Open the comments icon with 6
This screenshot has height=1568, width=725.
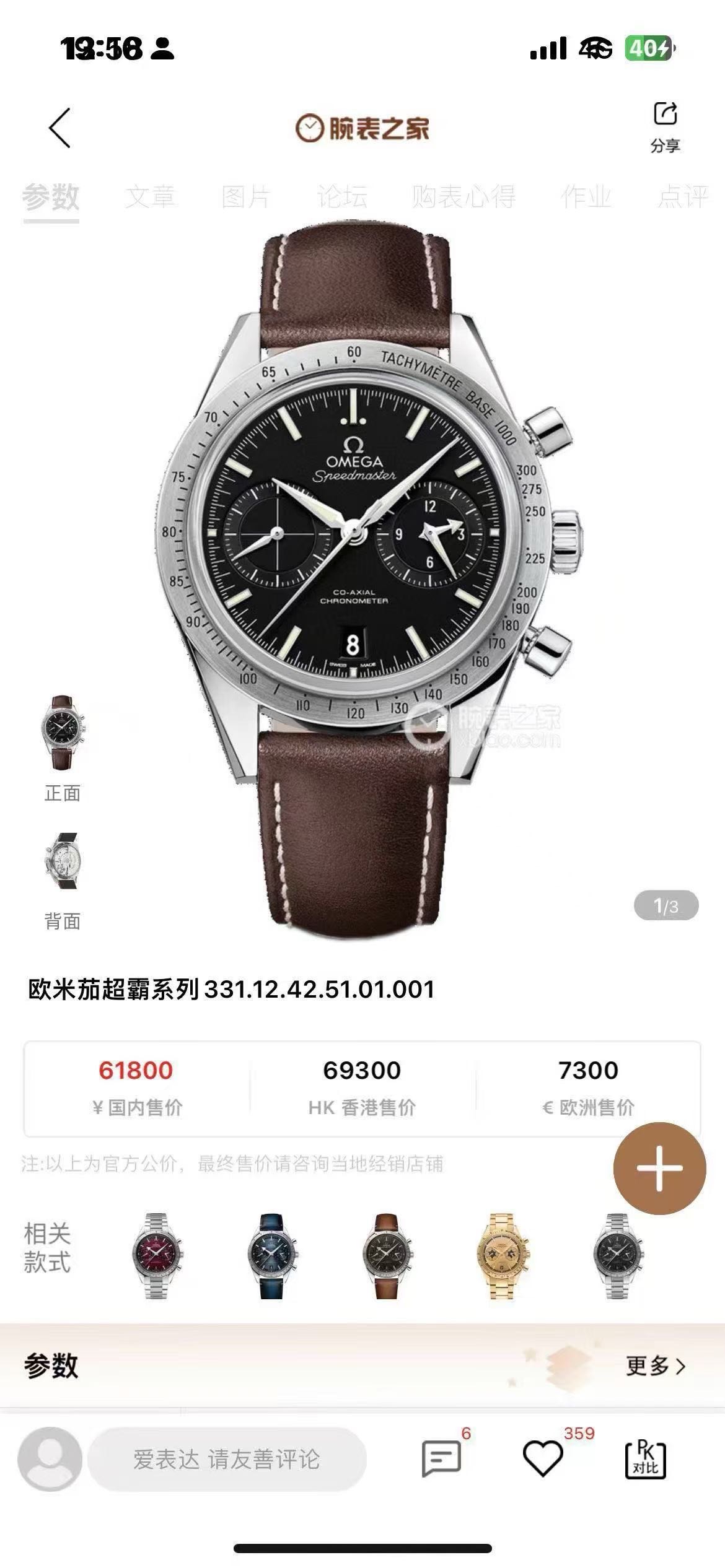coord(441,1459)
